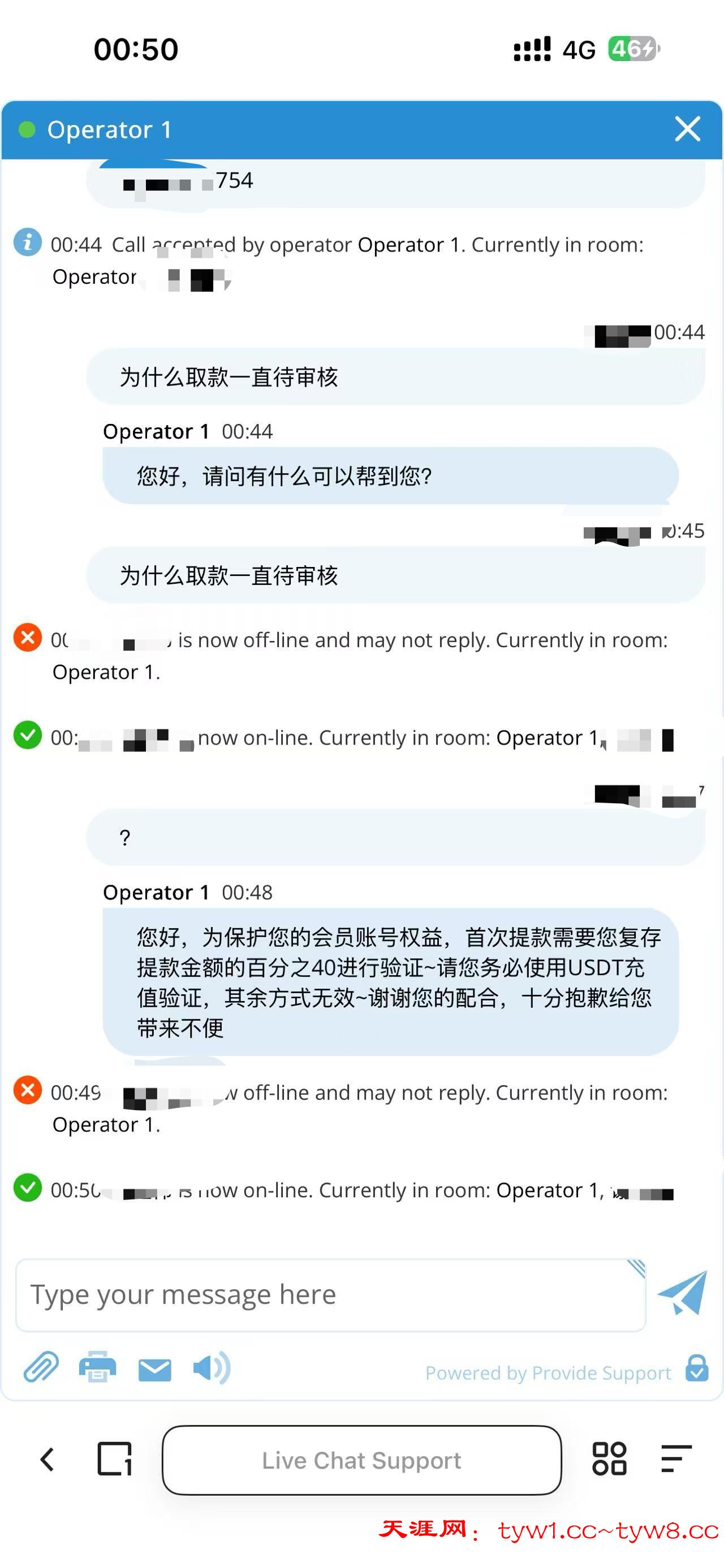This screenshot has width=724, height=1568.
Task: Open the four-squares grid in the browser bar
Action: tap(609, 1459)
